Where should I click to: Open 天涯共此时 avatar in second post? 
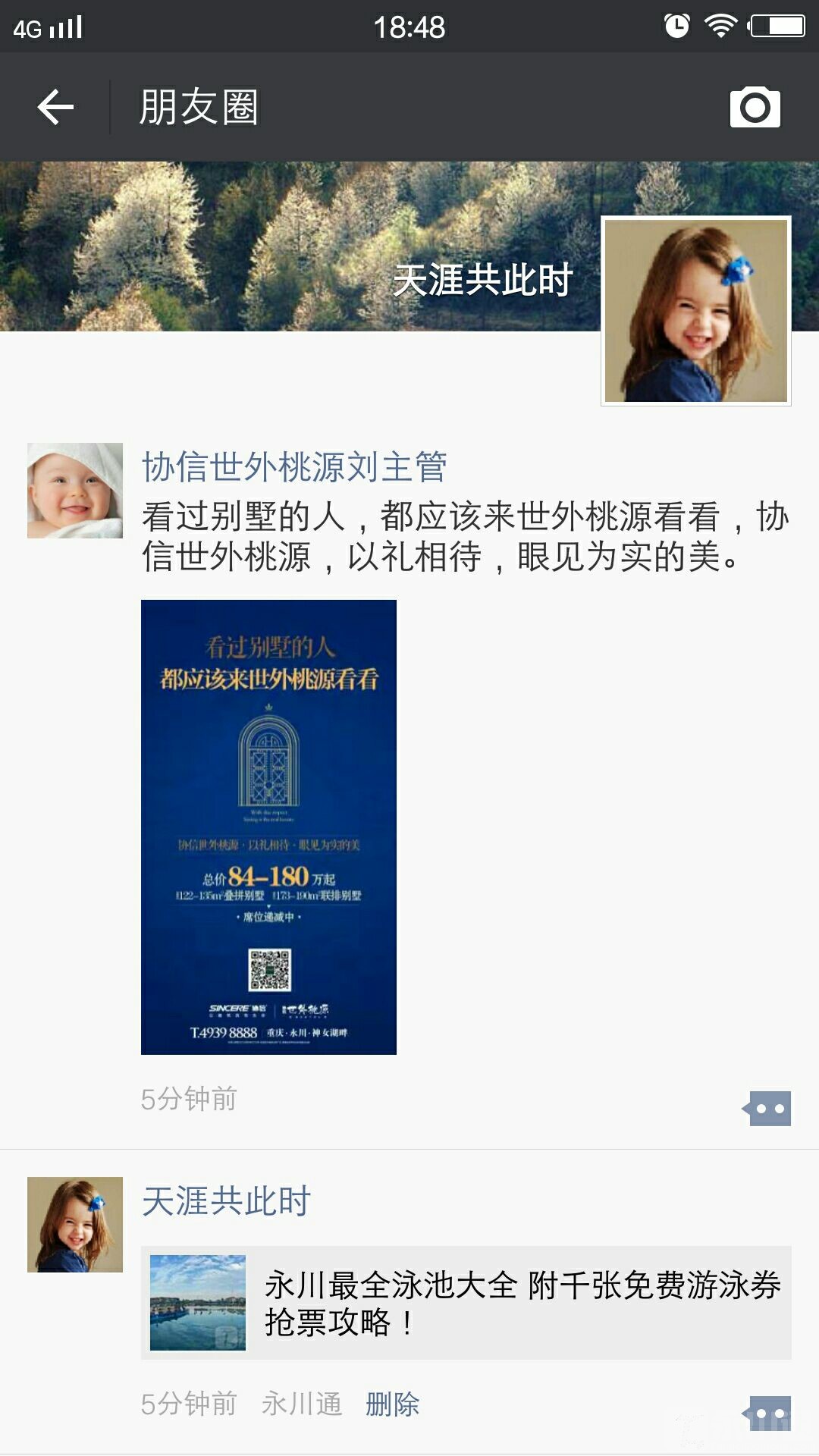click(75, 1225)
